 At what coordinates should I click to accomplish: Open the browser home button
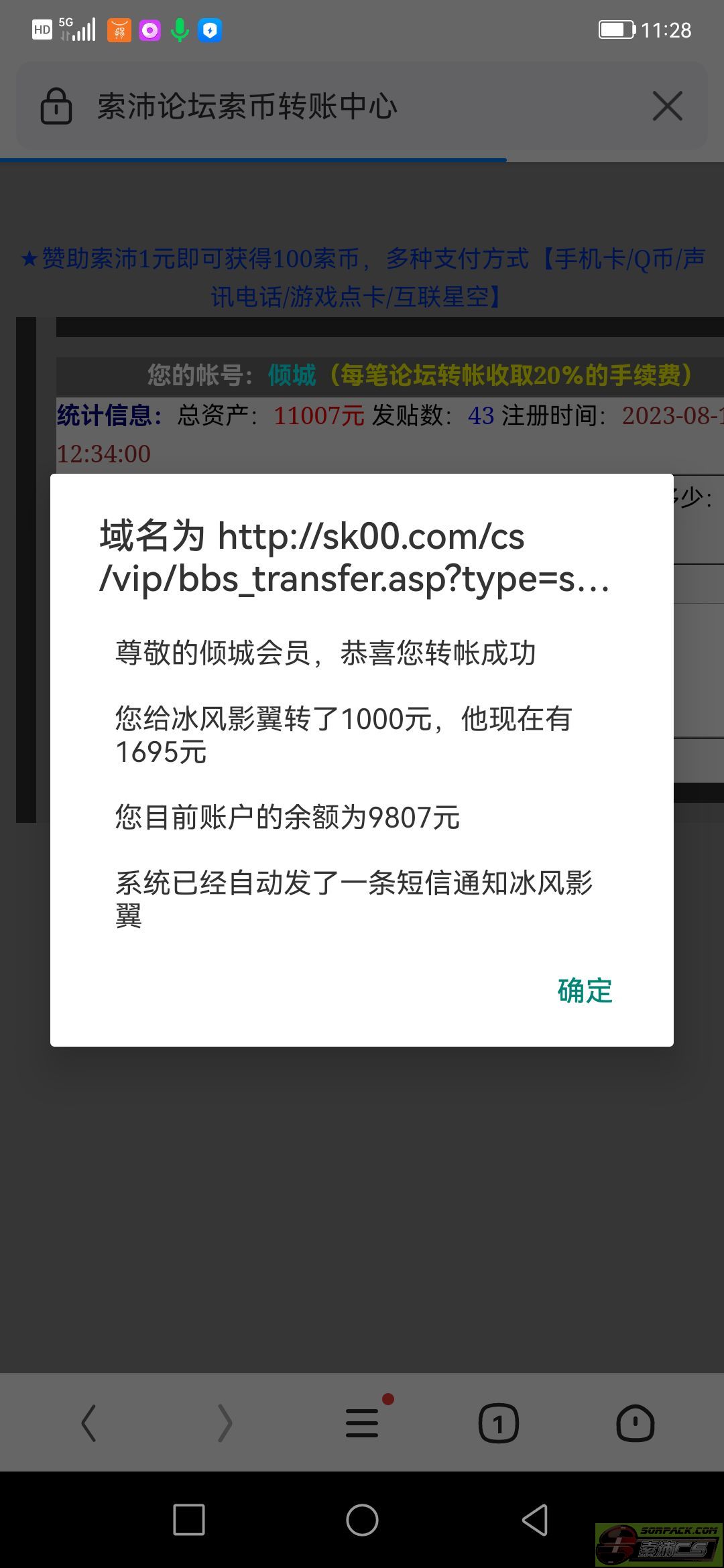coord(635,1423)
